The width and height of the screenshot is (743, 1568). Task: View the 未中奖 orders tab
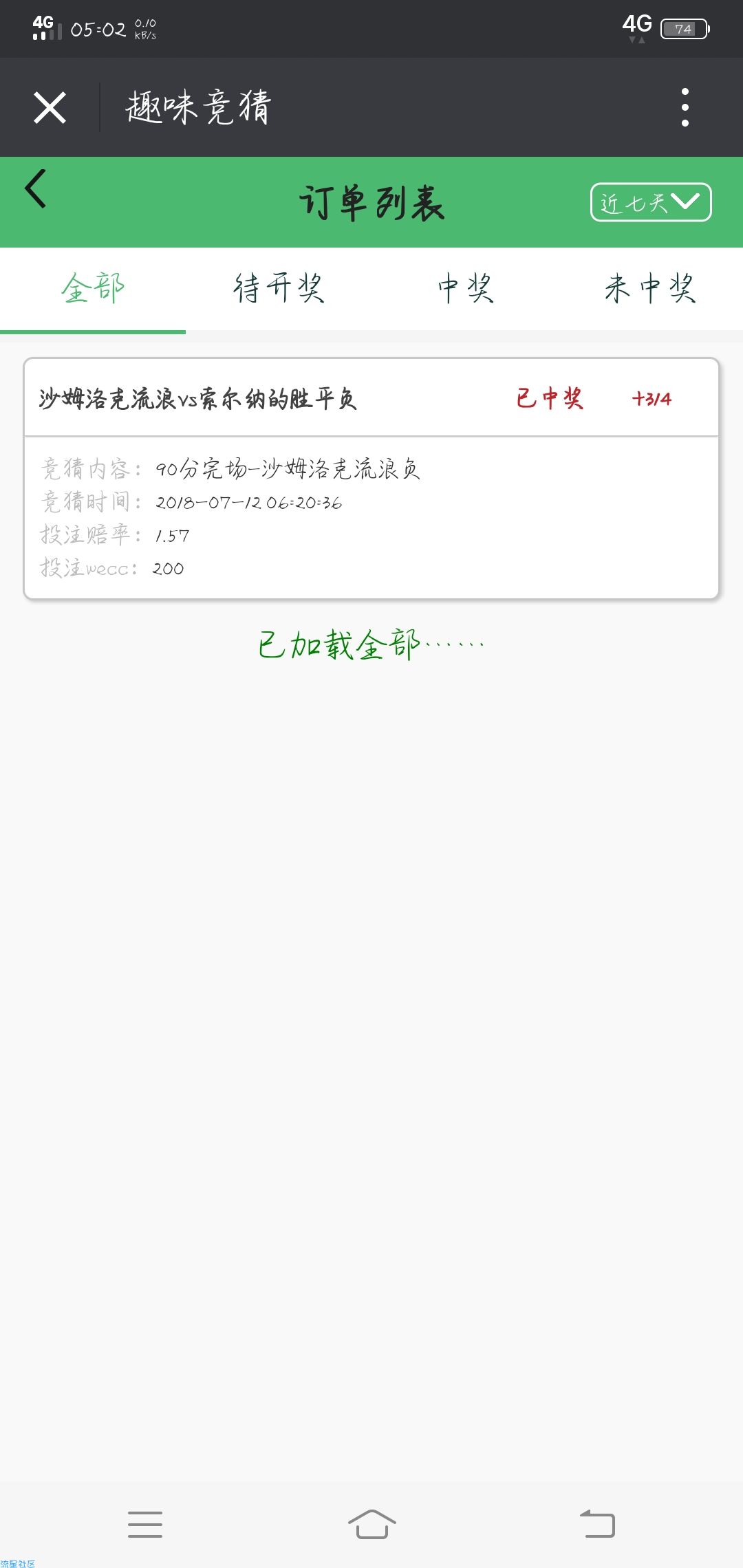(650, 288)
